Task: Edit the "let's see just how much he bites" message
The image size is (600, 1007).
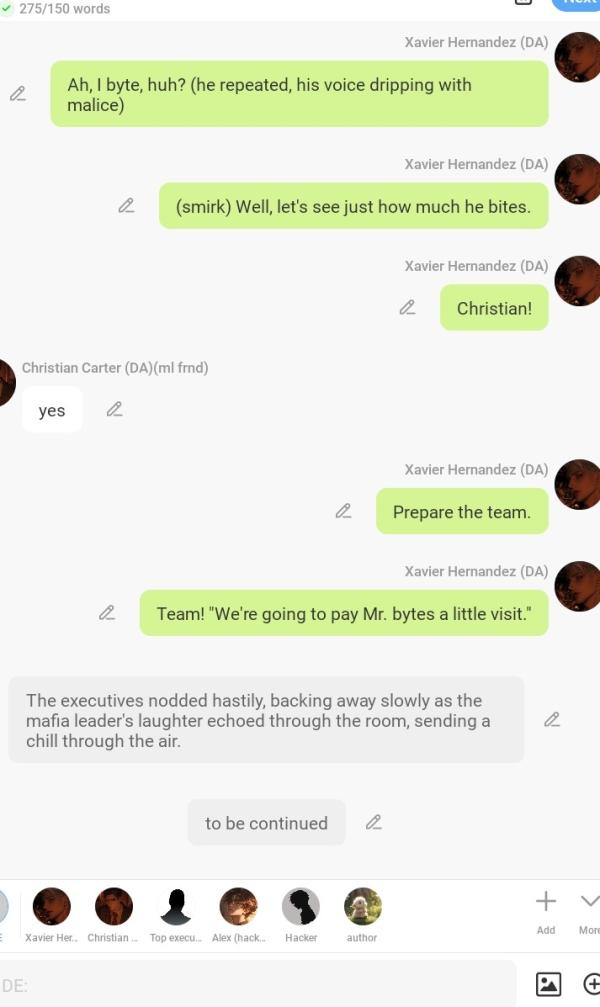Action: click(x=126, y=205)
